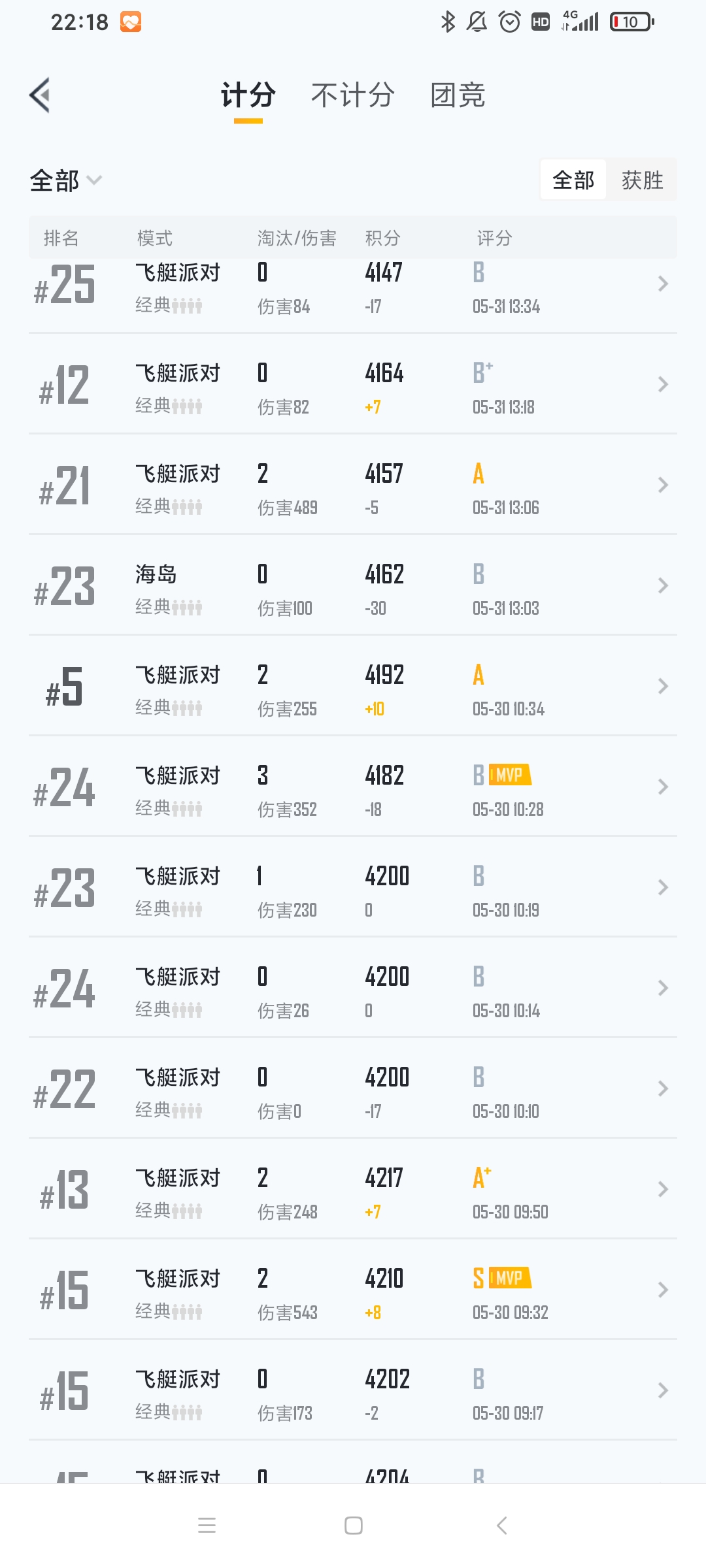Open the match from 05-30 09:17
The height and width of the screenshot is (1568, 706).
coord(353,1390)
